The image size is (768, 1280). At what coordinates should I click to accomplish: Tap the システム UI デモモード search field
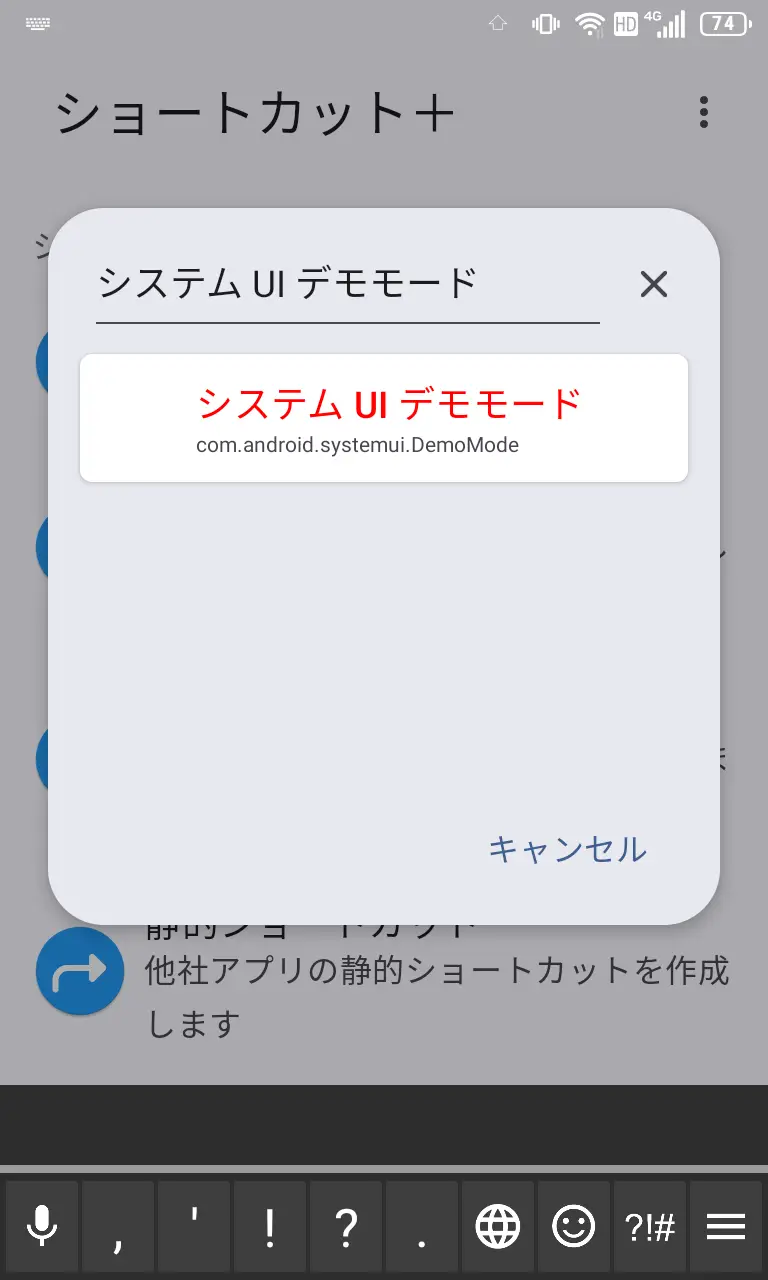[x=346, y=285]
